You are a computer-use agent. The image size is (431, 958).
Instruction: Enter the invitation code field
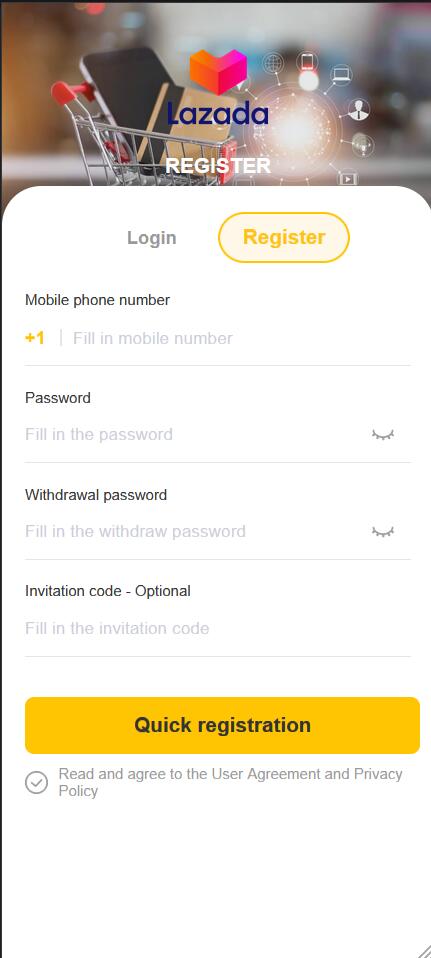[218, 628]
